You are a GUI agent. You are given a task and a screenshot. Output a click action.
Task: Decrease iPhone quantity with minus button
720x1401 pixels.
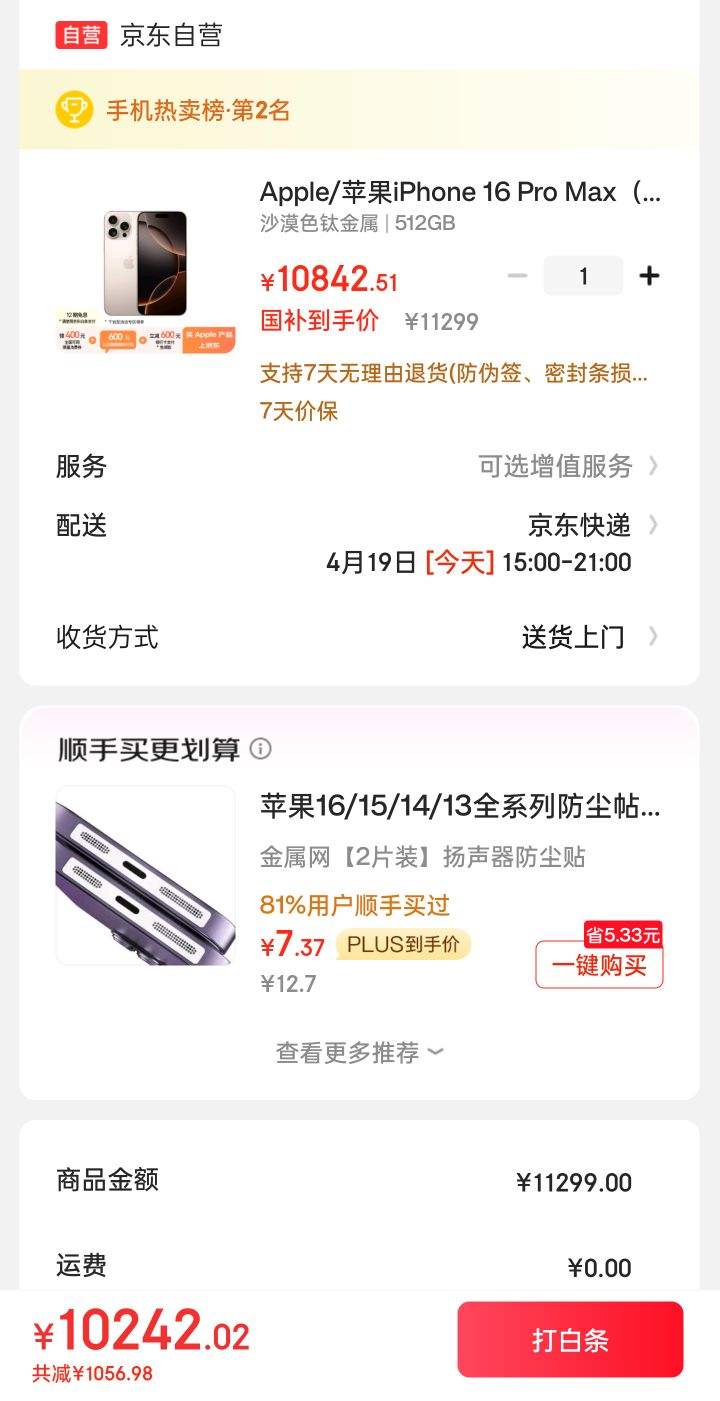click(x=517, y=276)
